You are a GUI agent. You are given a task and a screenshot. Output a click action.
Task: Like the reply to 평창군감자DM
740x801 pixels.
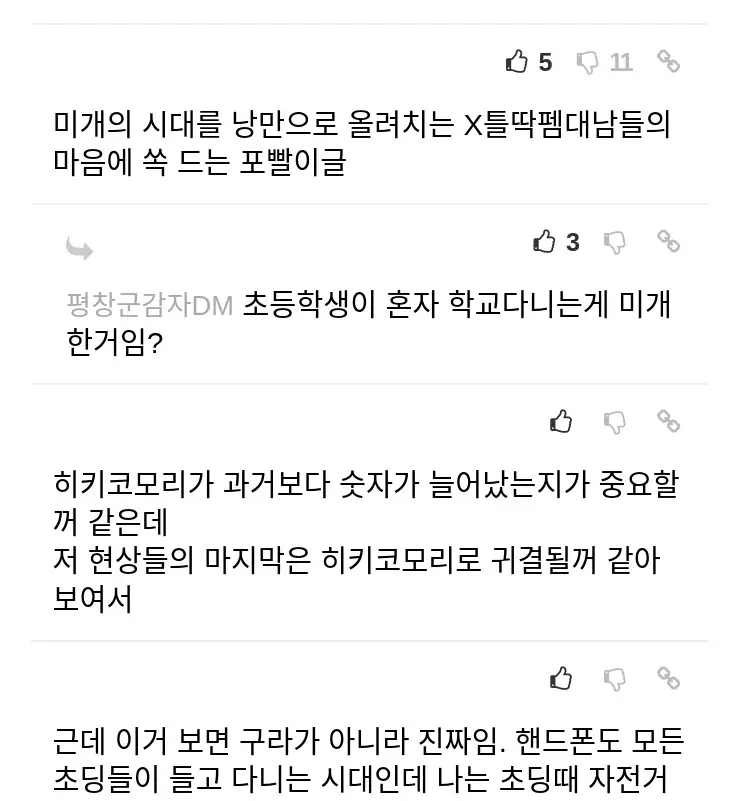click(x=545, y=242)
